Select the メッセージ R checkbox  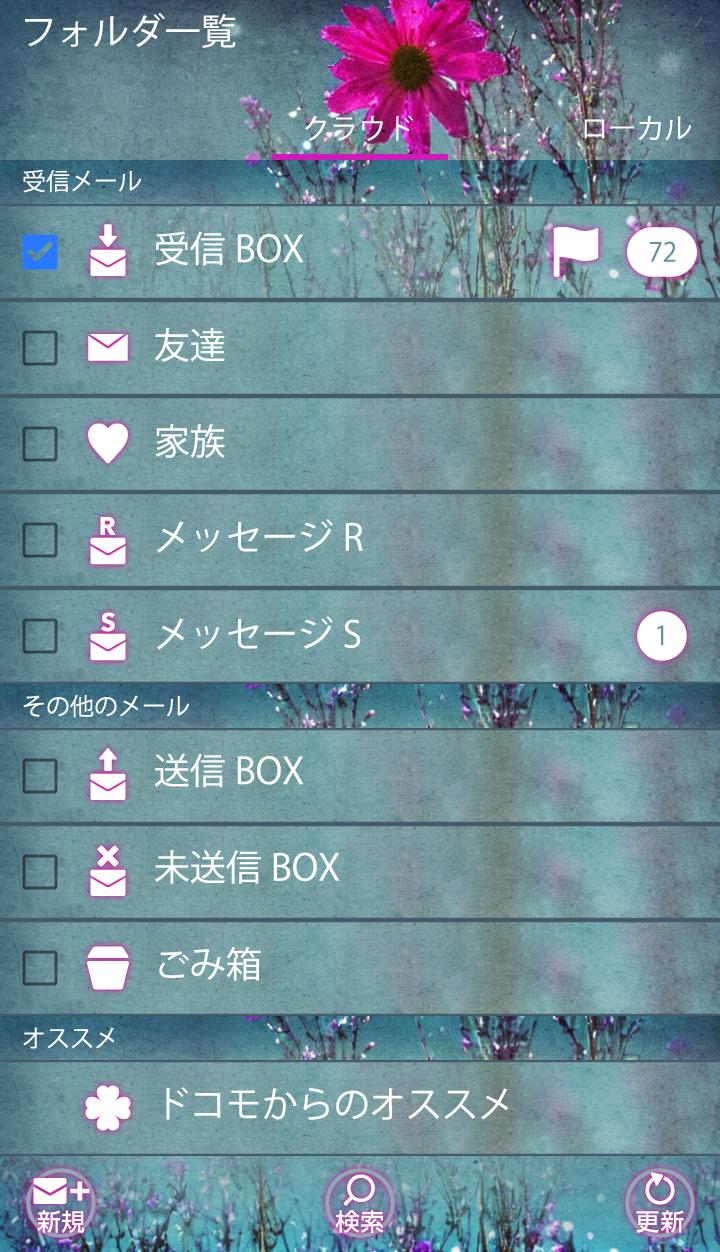(x=40, y=540)
